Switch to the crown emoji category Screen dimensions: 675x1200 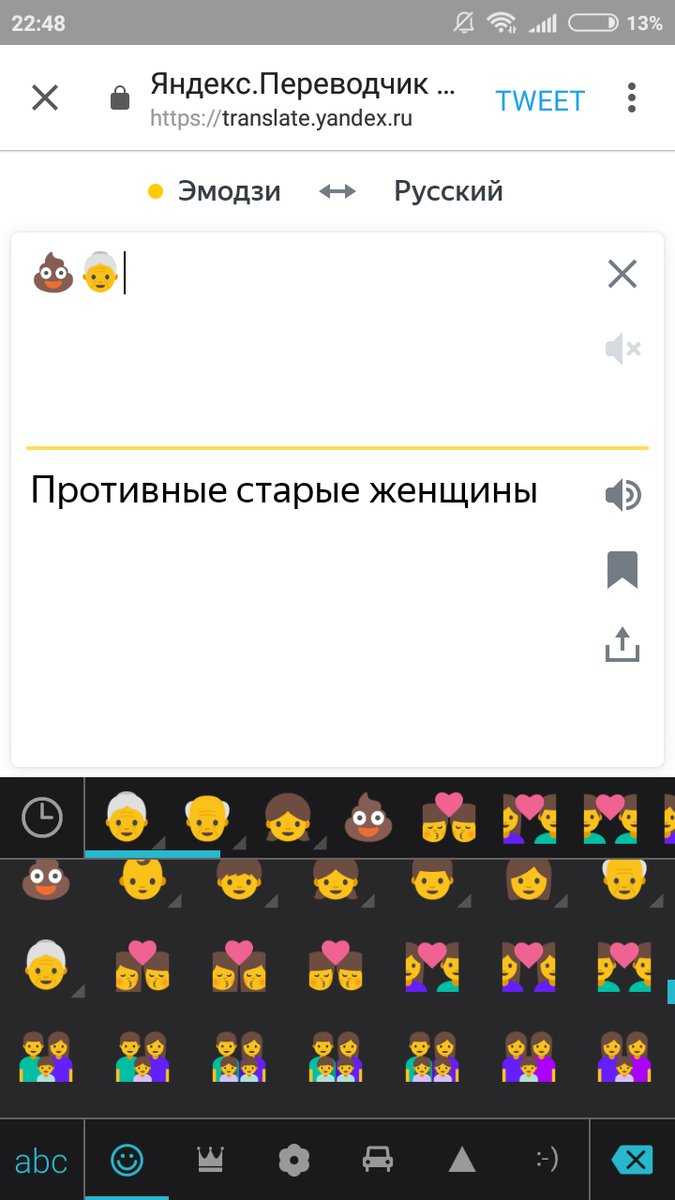[210, 1160]
